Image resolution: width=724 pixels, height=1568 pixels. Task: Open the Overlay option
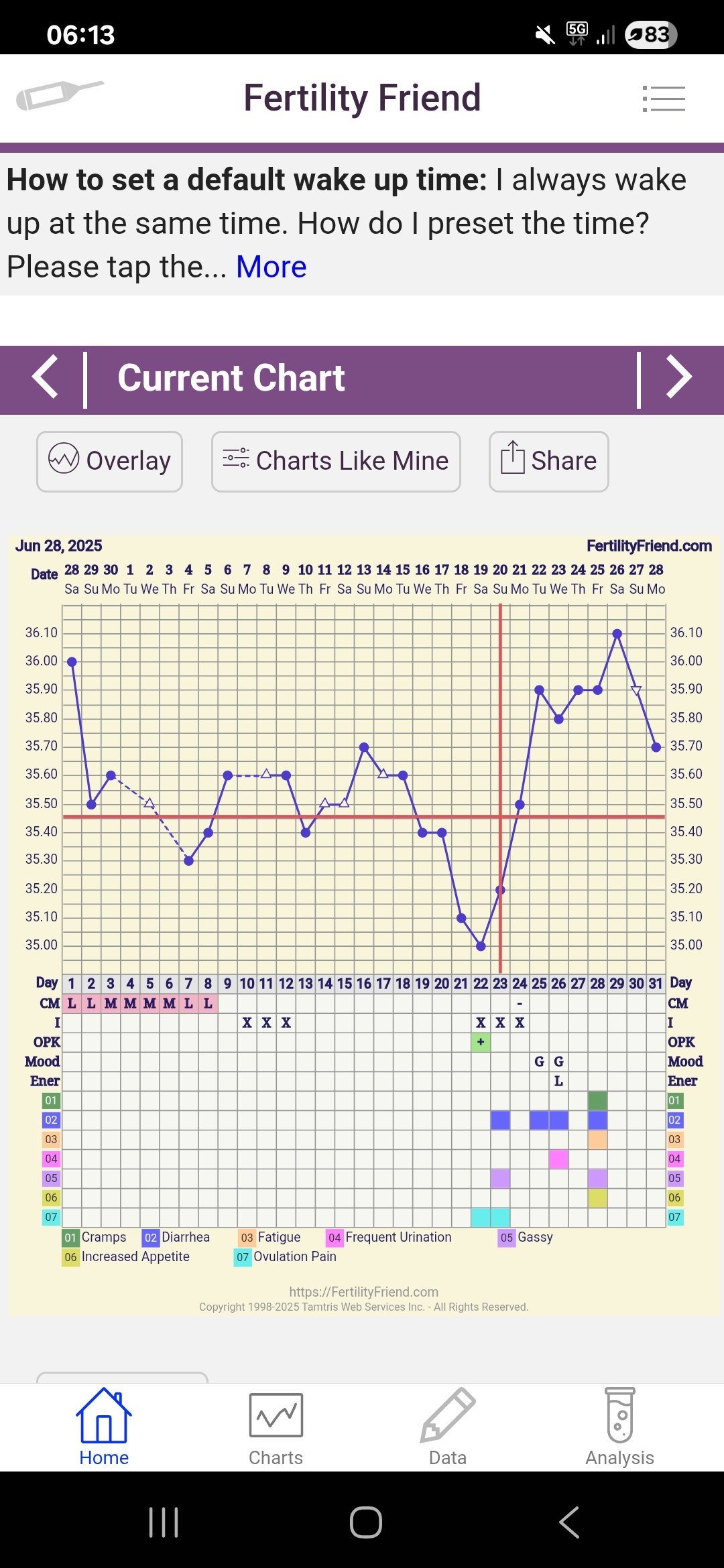(x=109, y=461)
